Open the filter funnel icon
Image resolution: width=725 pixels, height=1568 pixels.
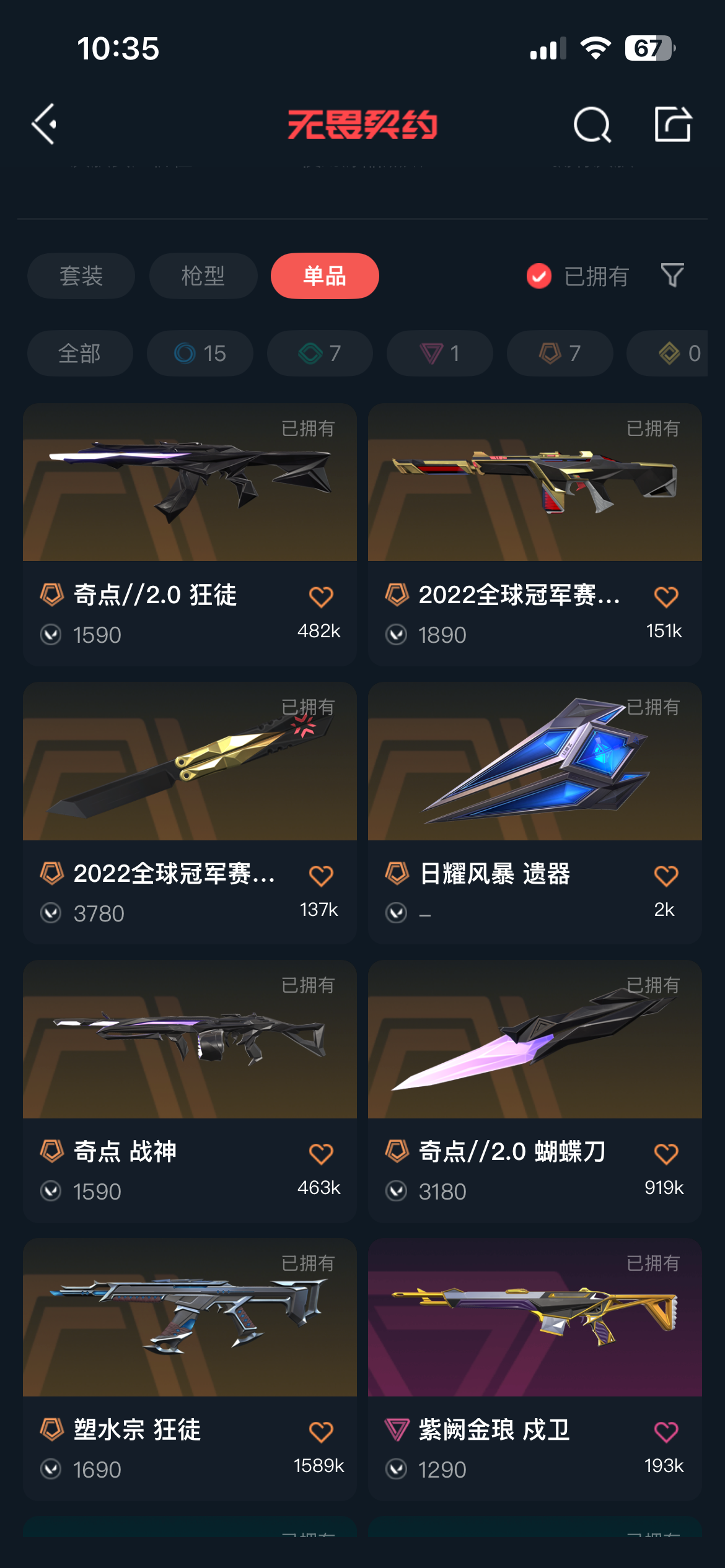pyautogui.click(x=672, y=276)
